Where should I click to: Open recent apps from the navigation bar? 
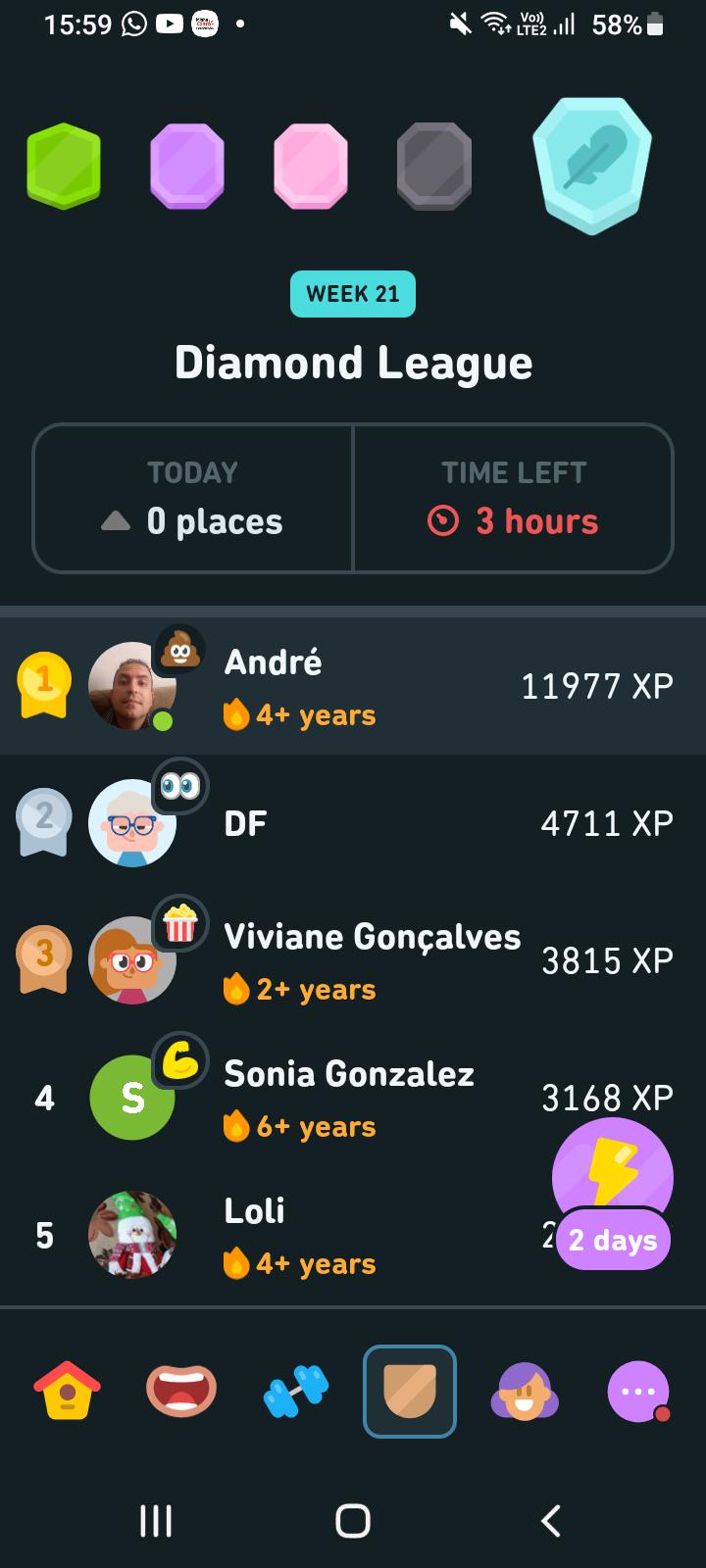(x=155, y=1521)
